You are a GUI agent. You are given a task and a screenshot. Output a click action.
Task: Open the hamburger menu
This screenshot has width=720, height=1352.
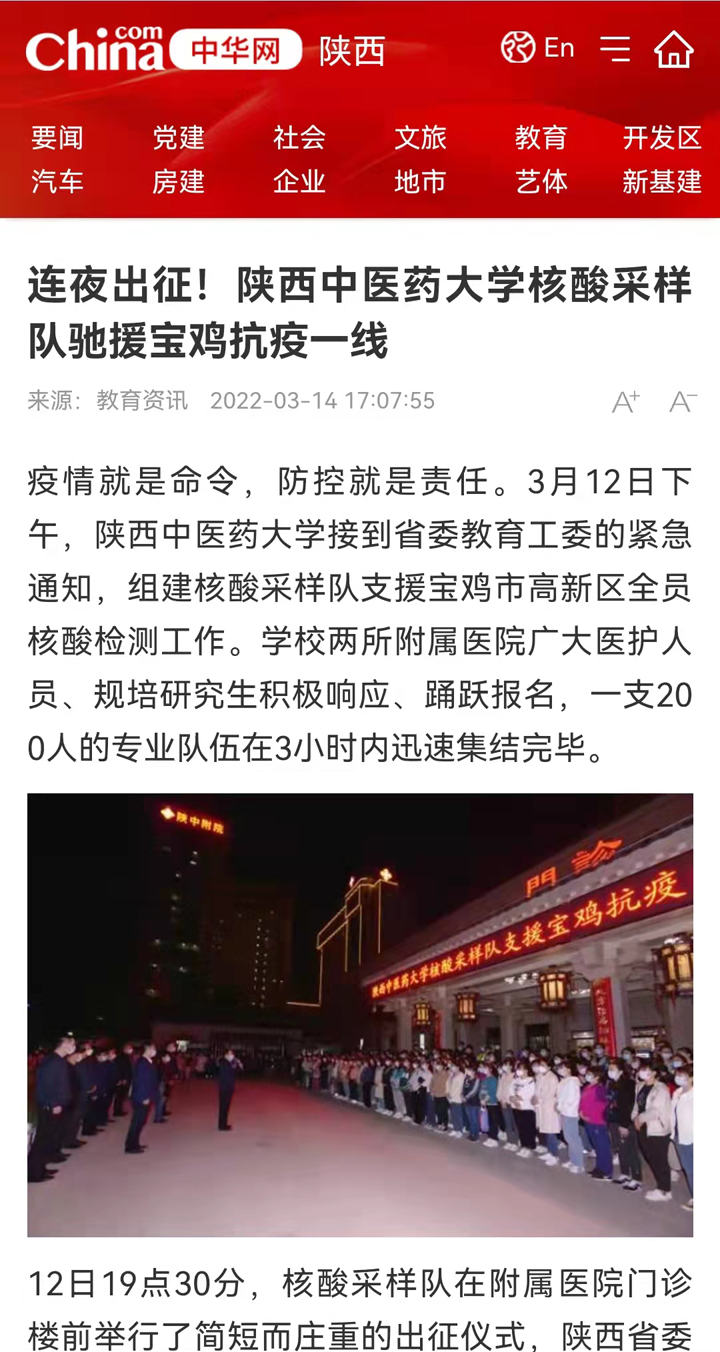tap(615, 49)
